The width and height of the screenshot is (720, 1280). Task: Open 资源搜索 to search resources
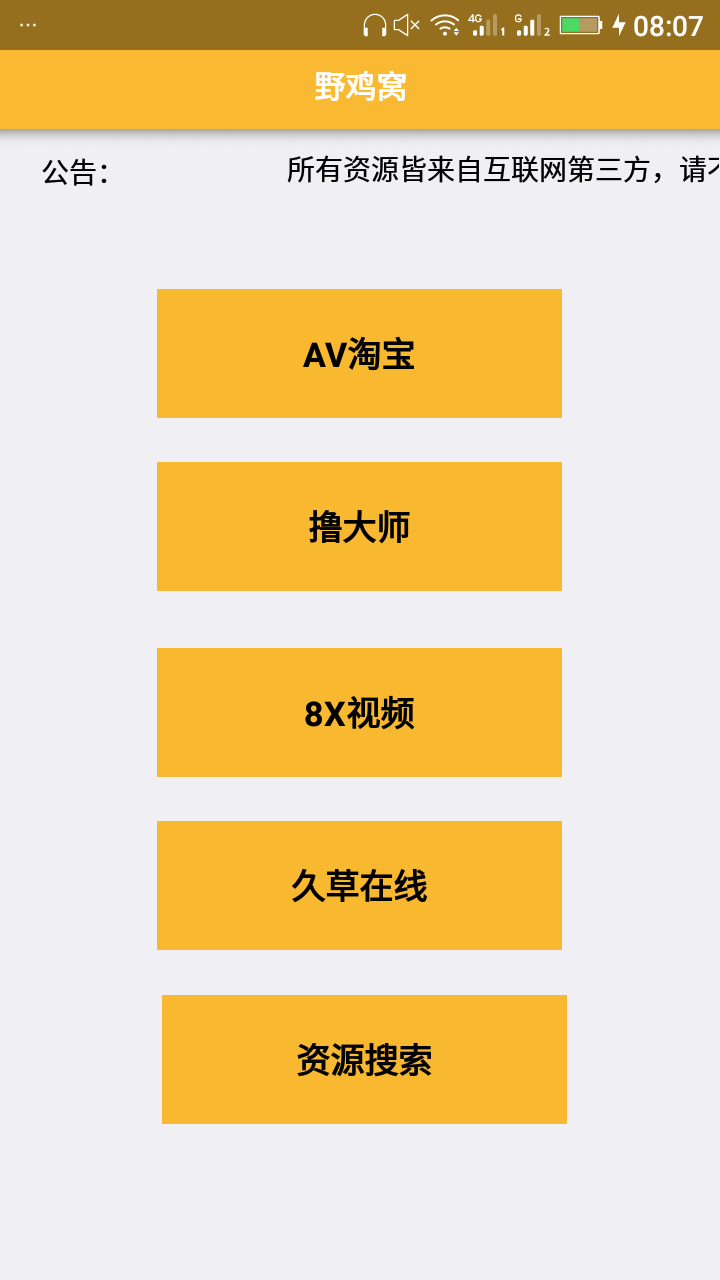(364, 1059)
